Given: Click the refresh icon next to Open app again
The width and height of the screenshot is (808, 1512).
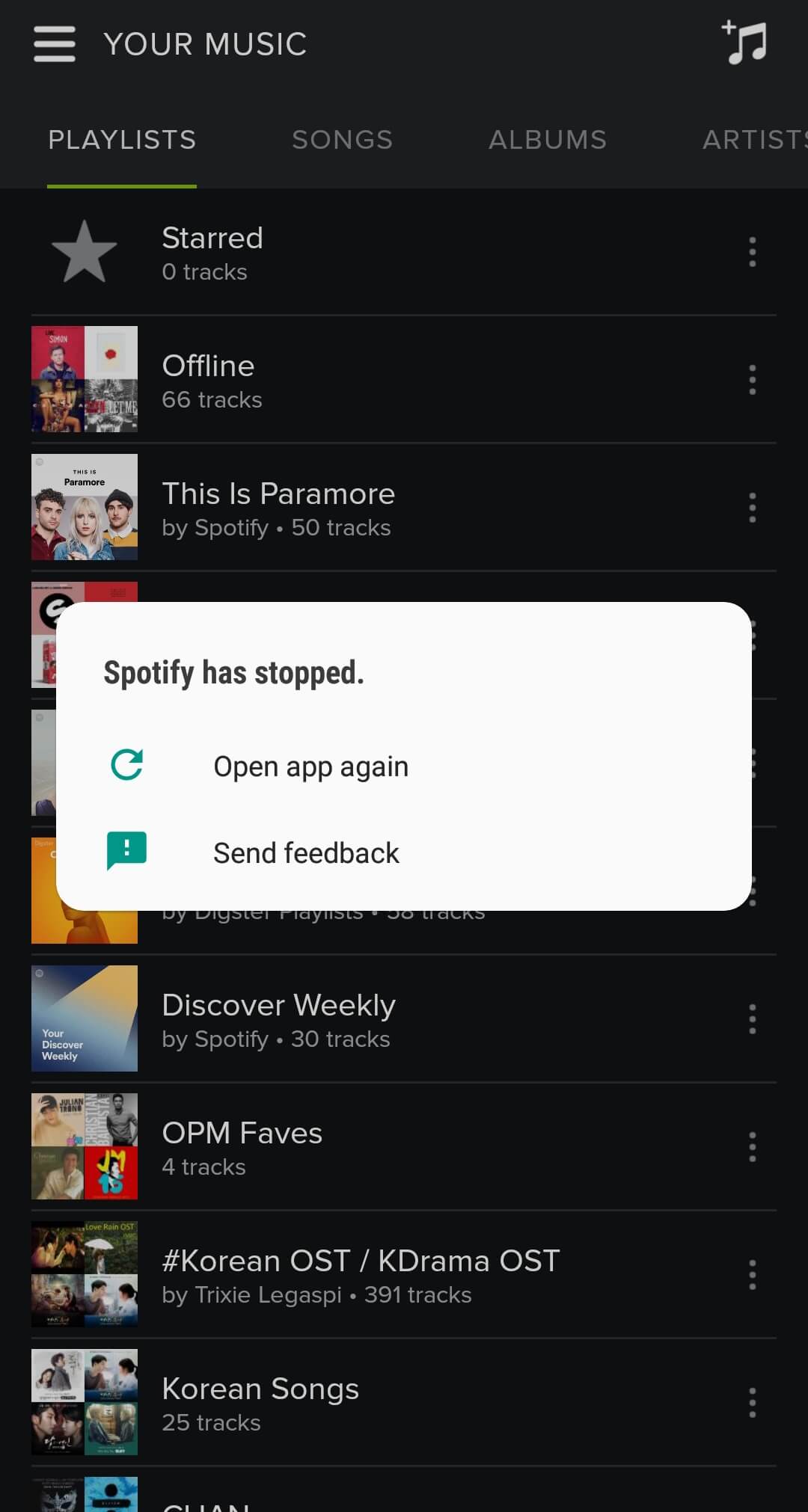Looking at the screenshot, I should [x=126, y=765].
